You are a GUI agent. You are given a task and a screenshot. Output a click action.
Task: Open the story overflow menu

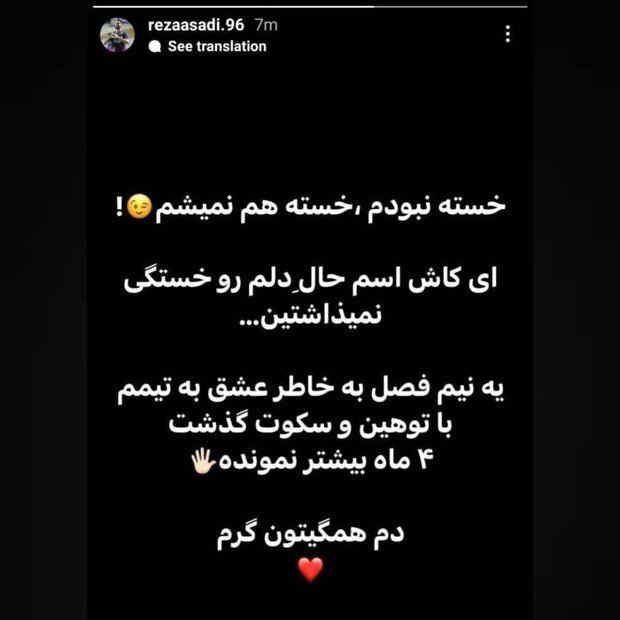508,35
